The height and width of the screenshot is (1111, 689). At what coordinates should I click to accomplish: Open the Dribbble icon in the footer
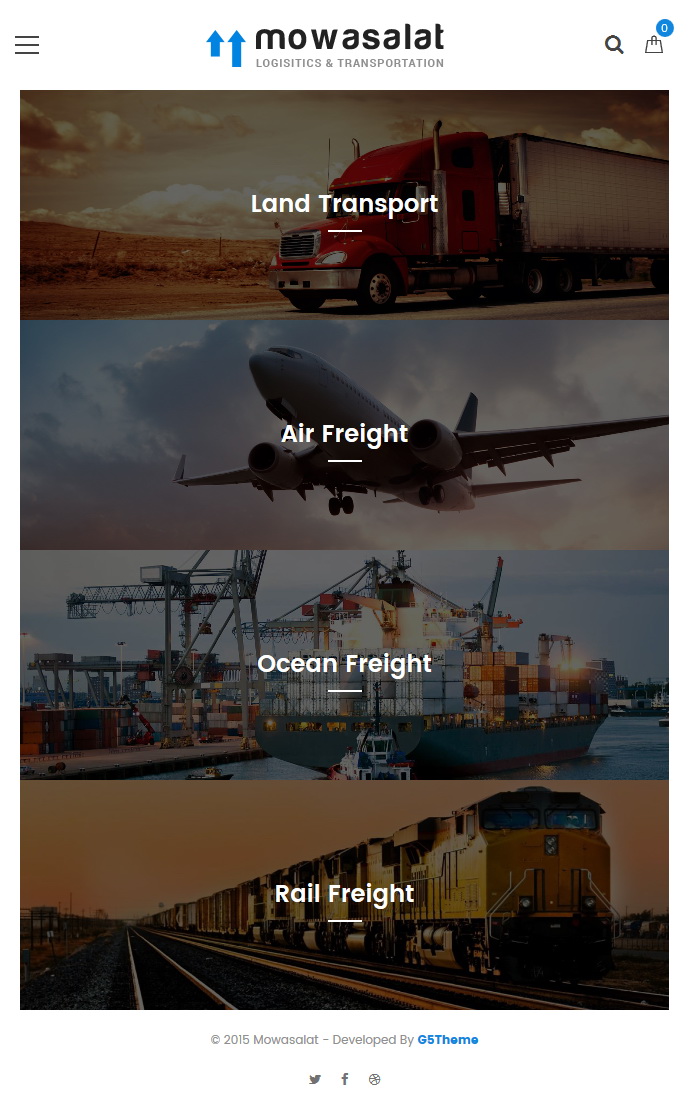[374, 1079]
